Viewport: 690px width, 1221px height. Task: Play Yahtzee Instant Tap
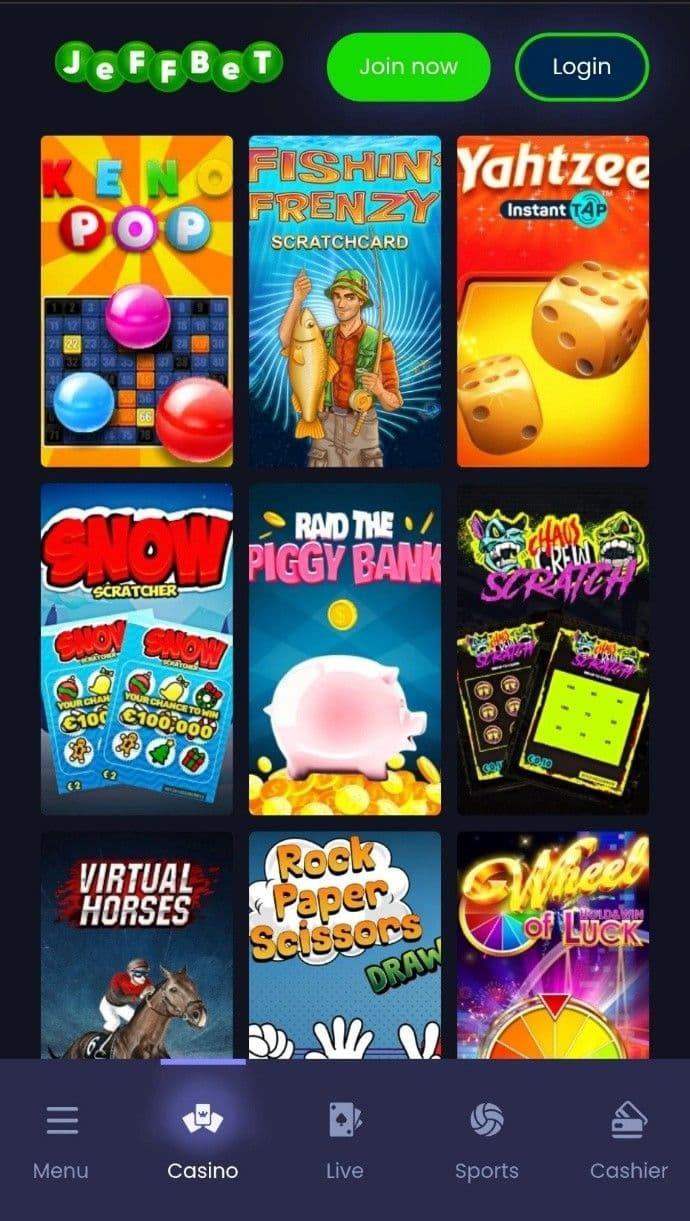coord(553,301)
